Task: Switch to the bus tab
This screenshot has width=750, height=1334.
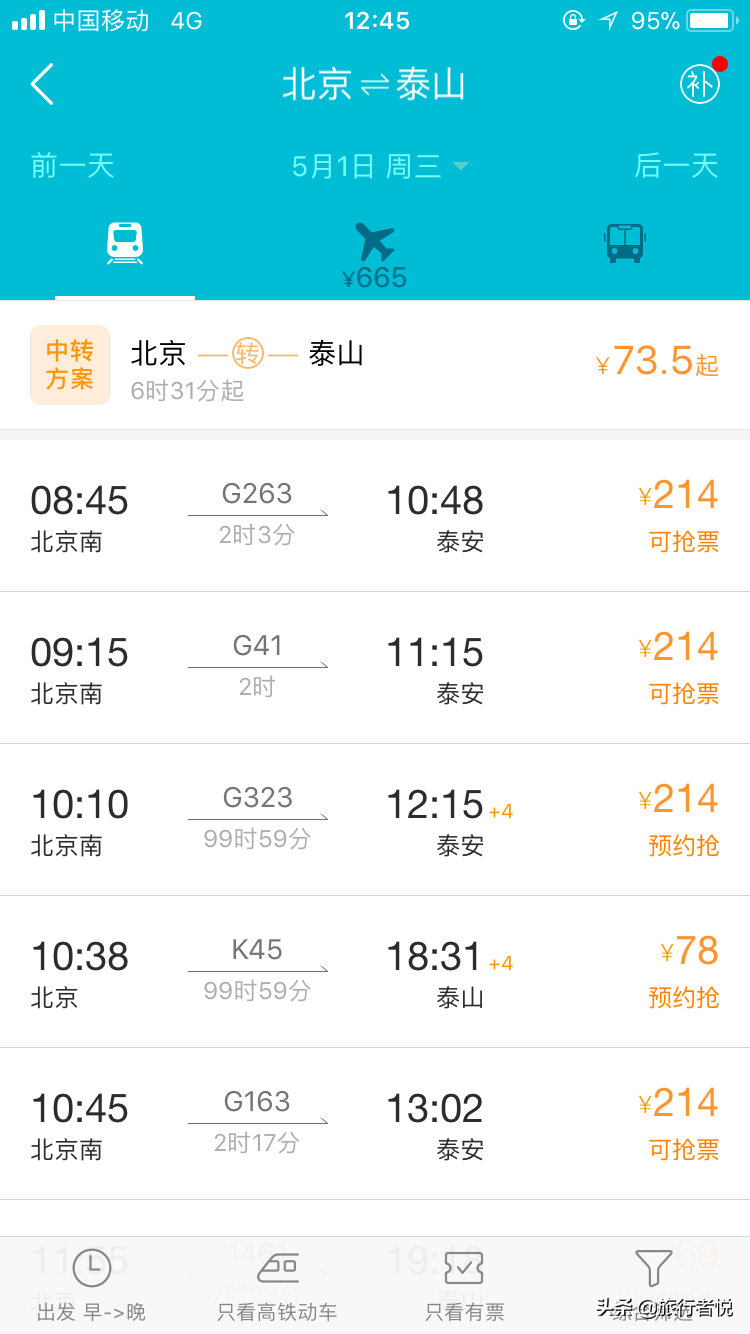Action: click(625, 243)
